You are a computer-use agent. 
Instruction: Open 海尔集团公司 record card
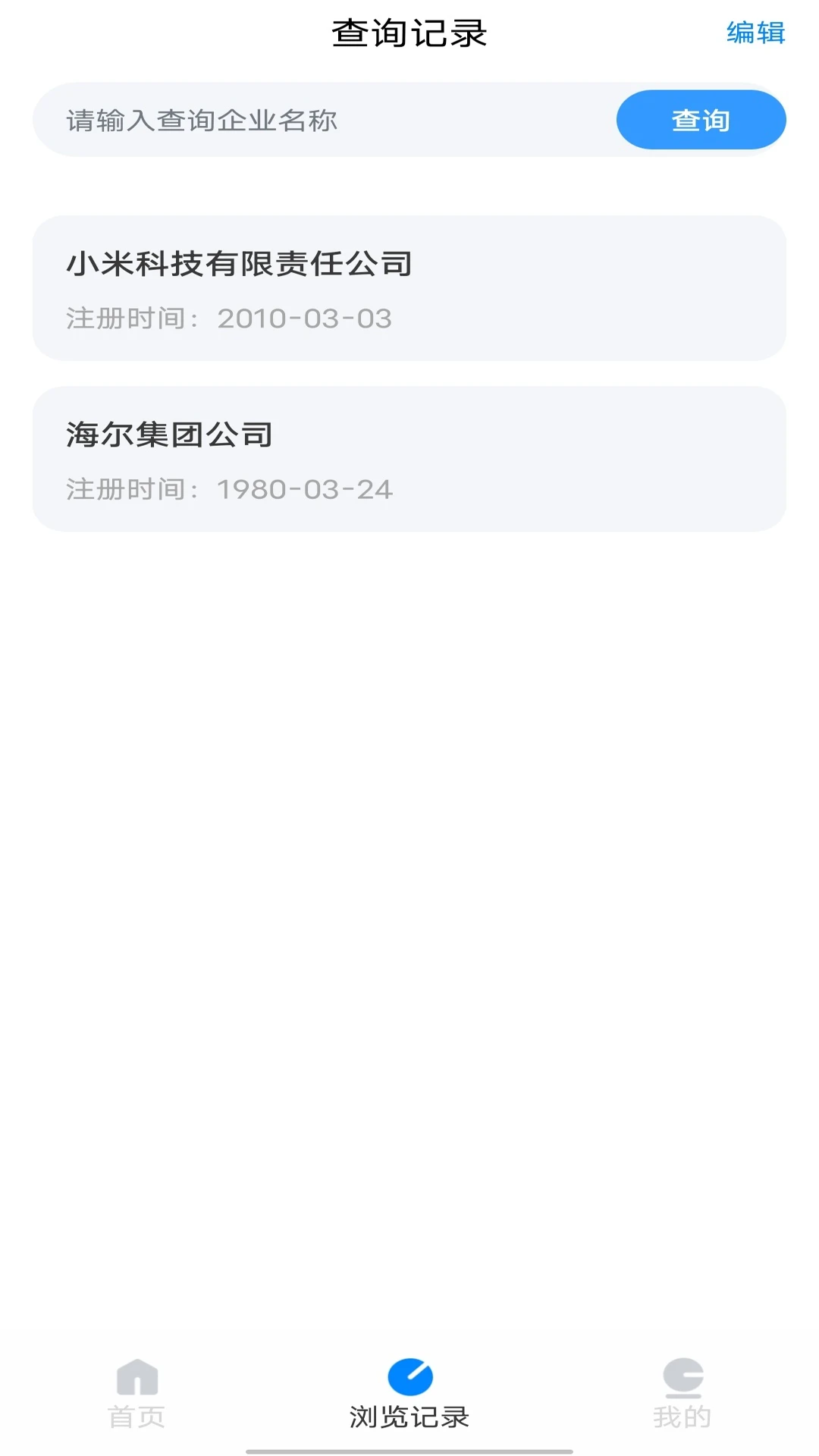pyautogui.click(x=409, y=458)
